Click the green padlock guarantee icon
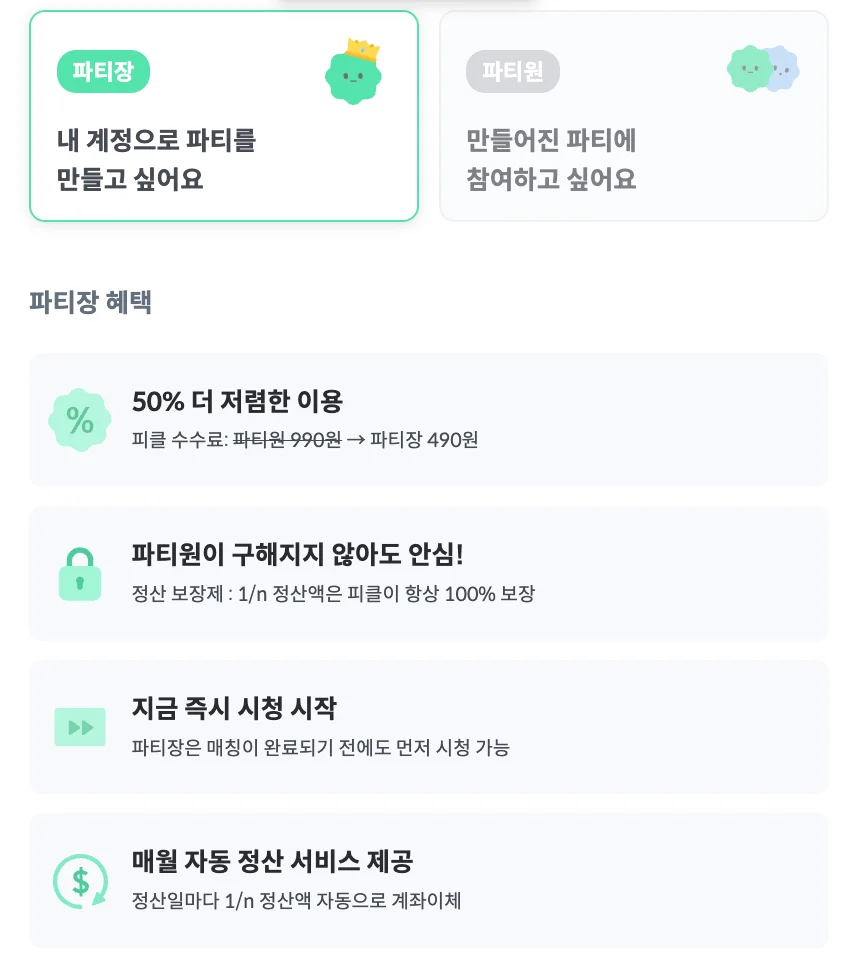This screenshot has width=858, height=968. pyautogui.click(x=80, y=572)
